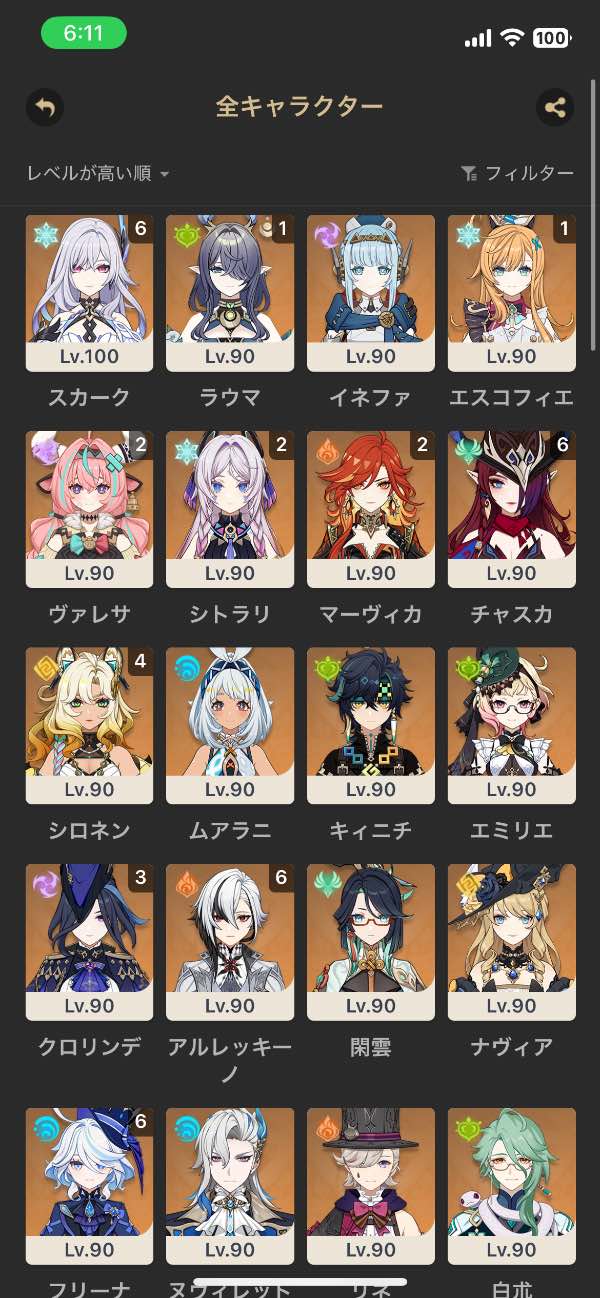View チャスカ character card

click(511, 509)
